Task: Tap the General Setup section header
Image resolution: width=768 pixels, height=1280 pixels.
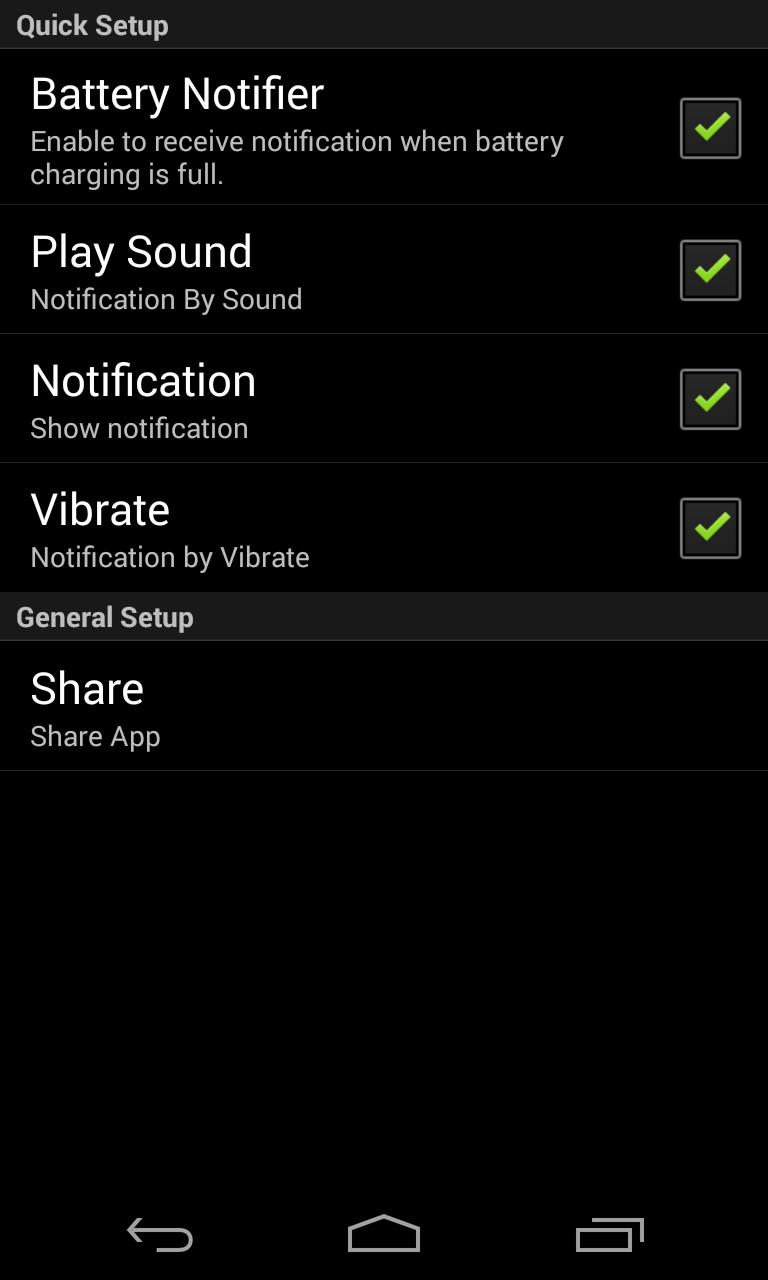Action: pyautogui.click(x=104, y=617)
